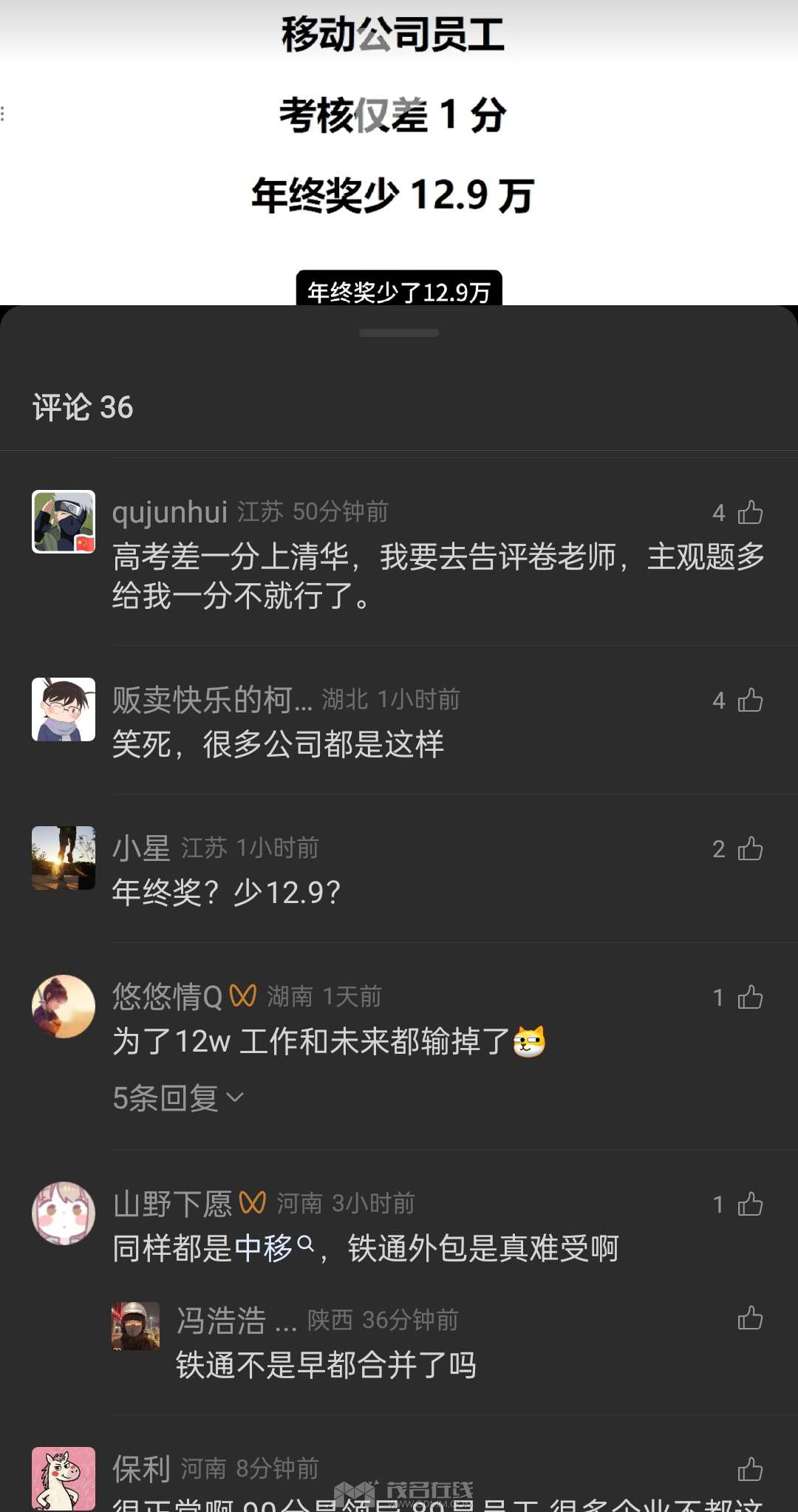
Task: Like 悠悠情Q's comment
Action: 749,997
